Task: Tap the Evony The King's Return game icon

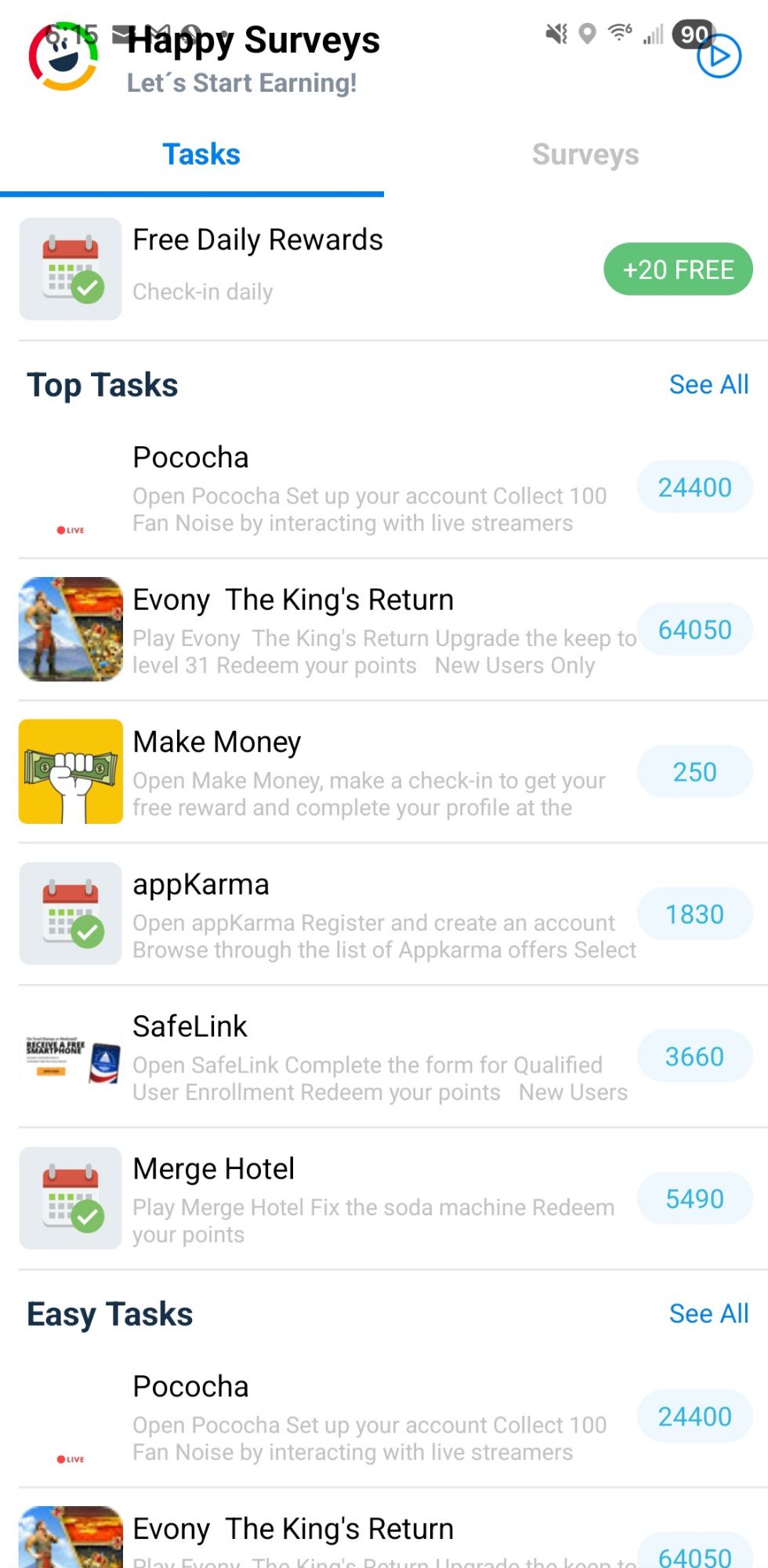Action: [x=69, y=629]
